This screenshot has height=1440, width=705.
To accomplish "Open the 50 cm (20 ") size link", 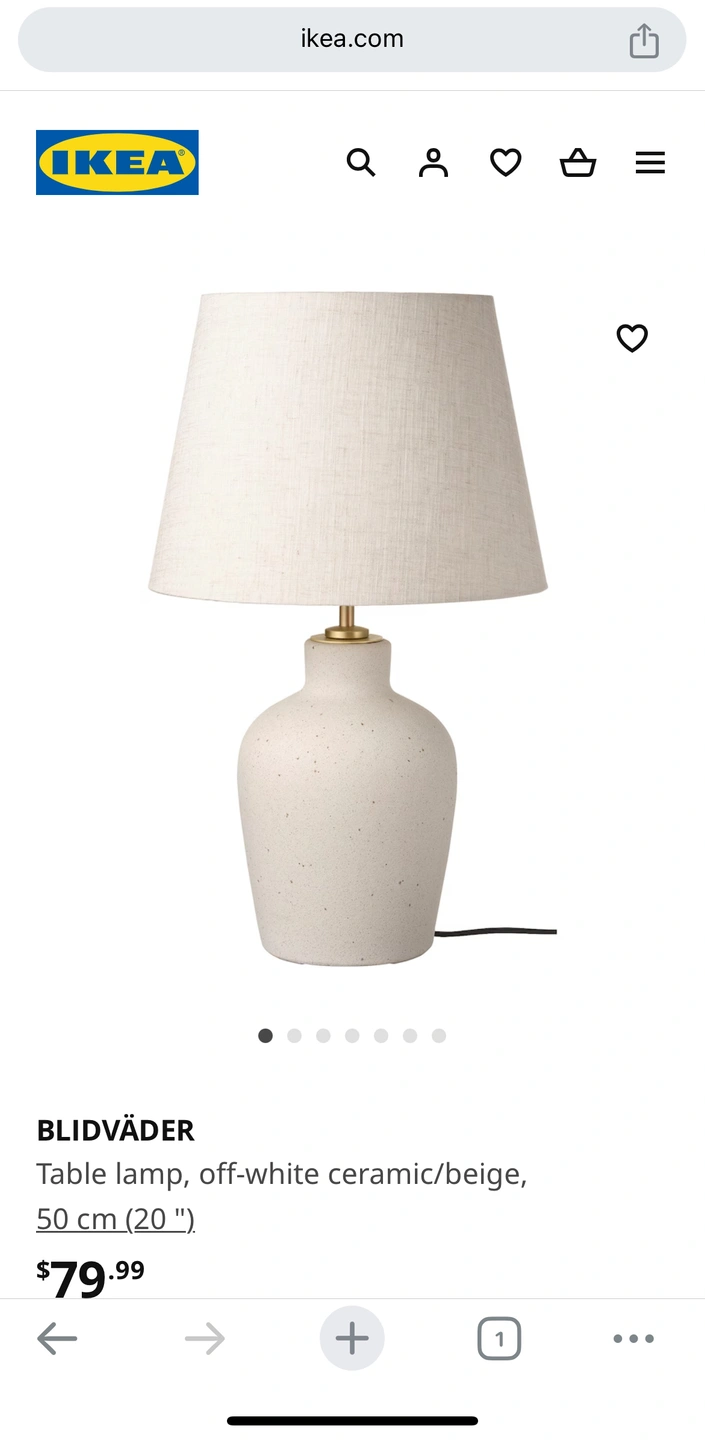I will click(115, 1219).
